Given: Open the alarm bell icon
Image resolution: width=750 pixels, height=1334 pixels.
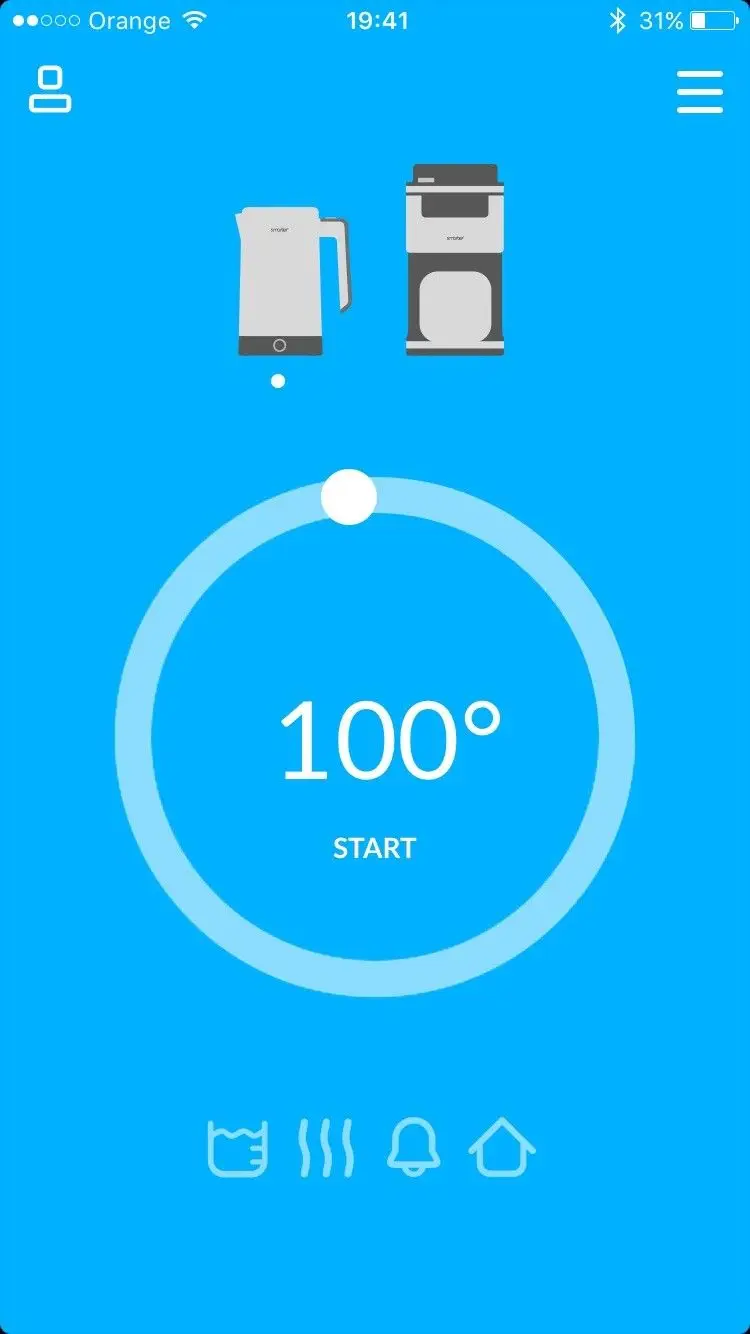Looking at the screenshot, I should click(413, 1147).
